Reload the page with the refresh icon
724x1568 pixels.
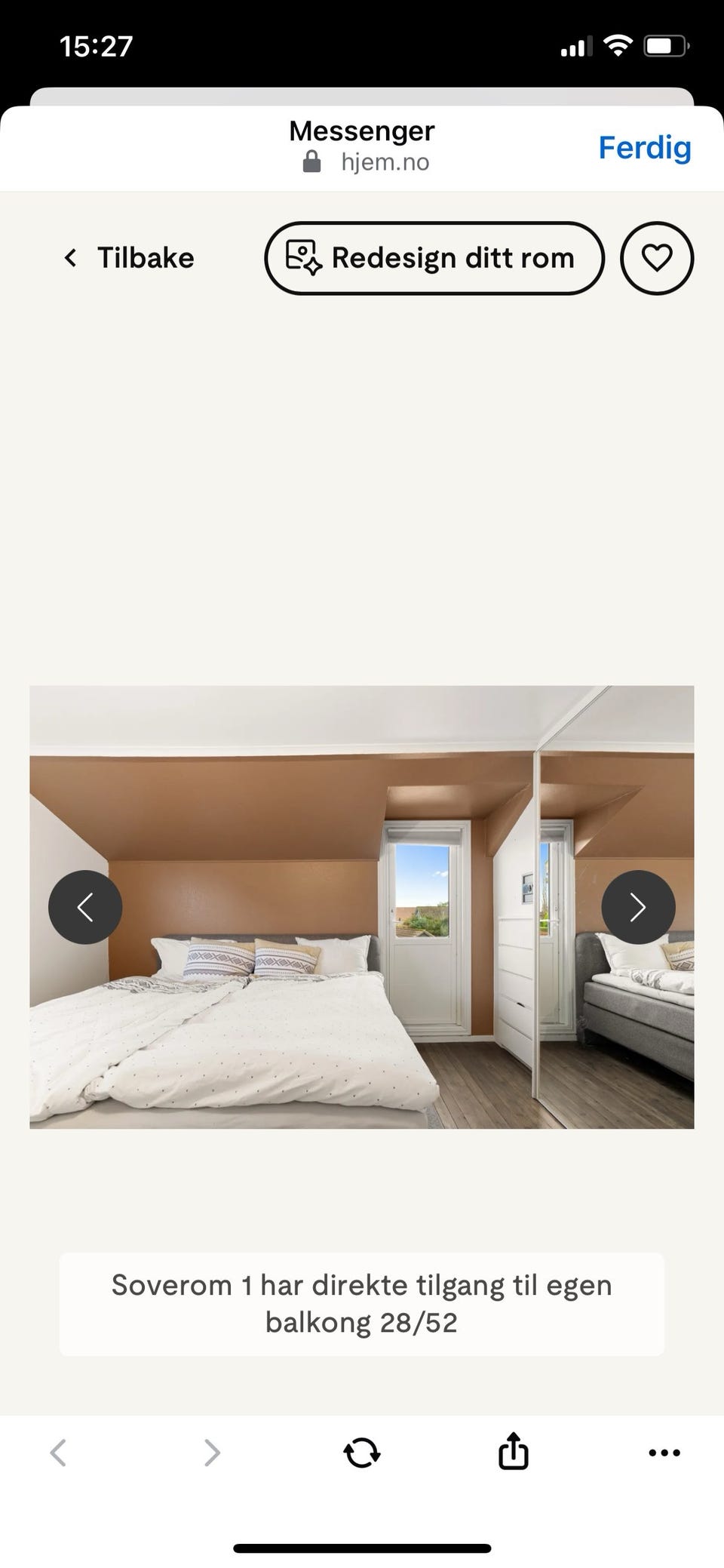(x=361, y=1453)
